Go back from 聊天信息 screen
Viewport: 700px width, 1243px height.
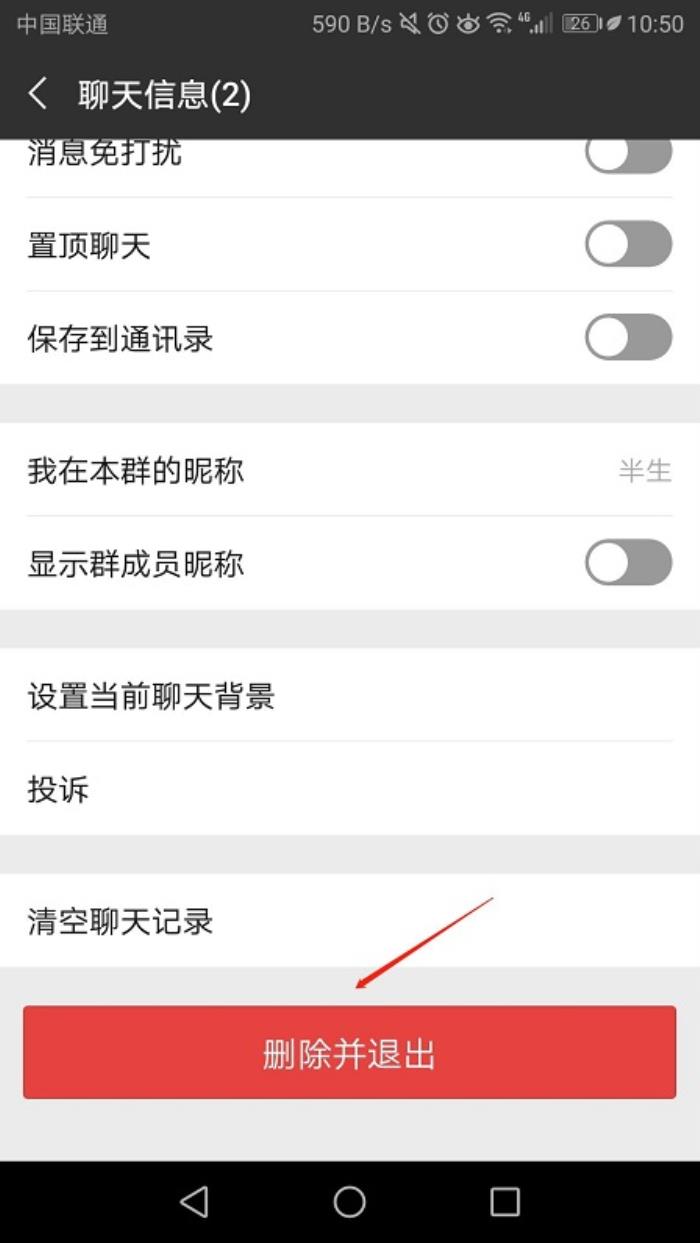point(38,95)
